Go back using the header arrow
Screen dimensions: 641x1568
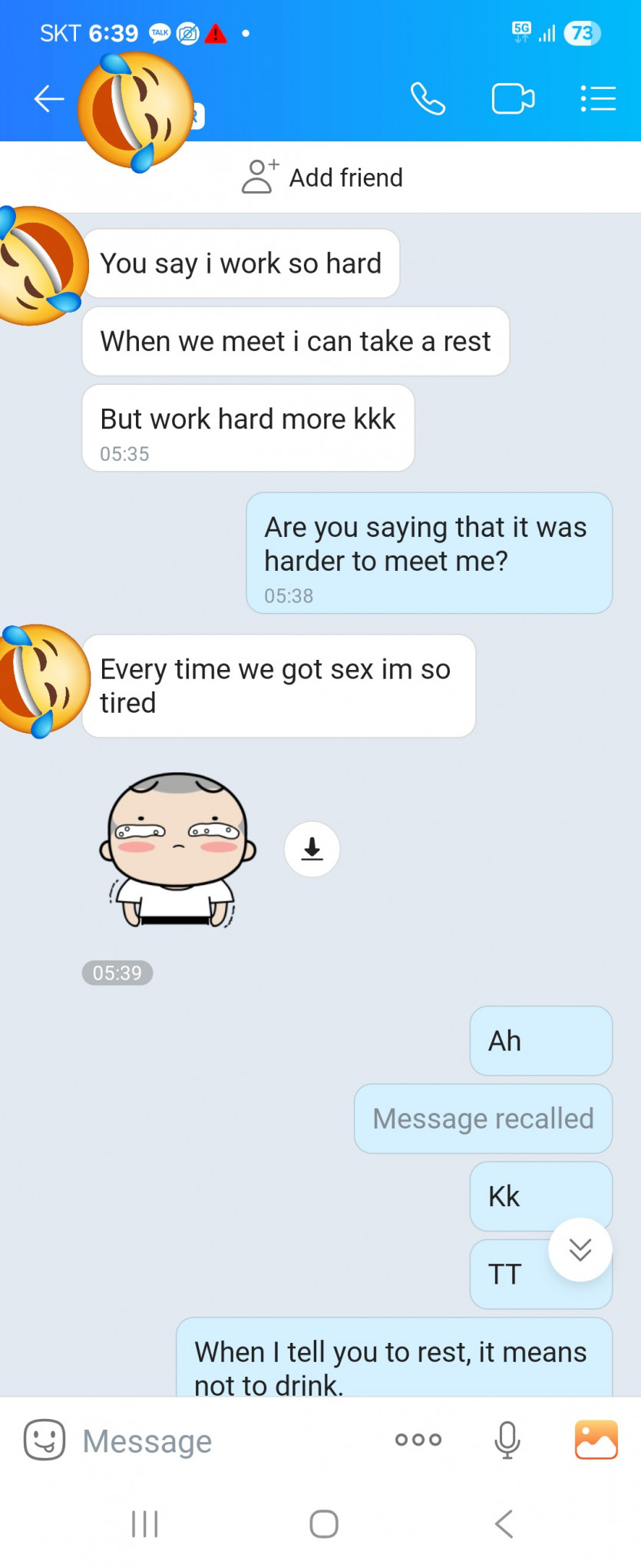pos(48,99)
